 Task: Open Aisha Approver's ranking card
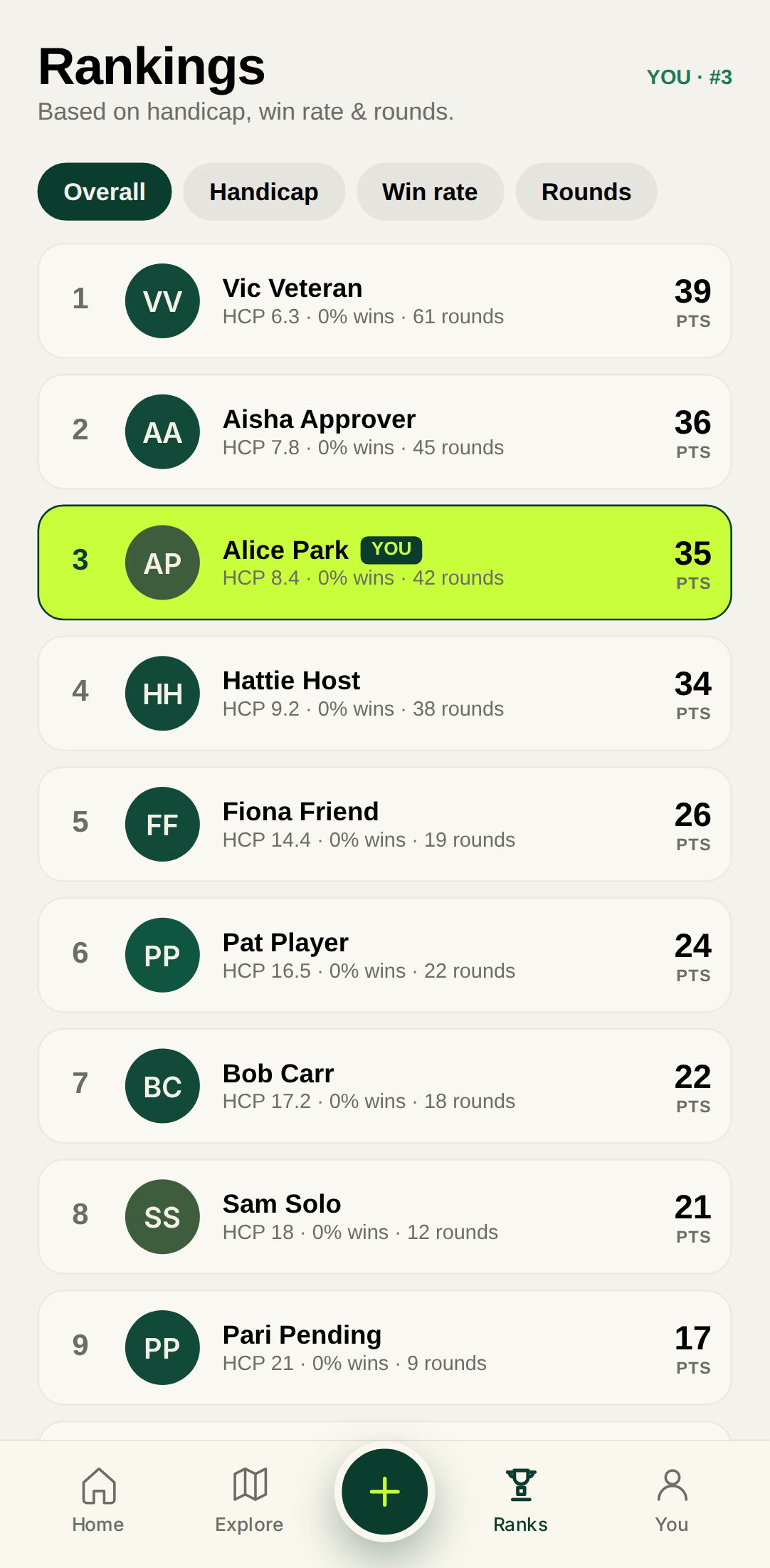(384, 432)
